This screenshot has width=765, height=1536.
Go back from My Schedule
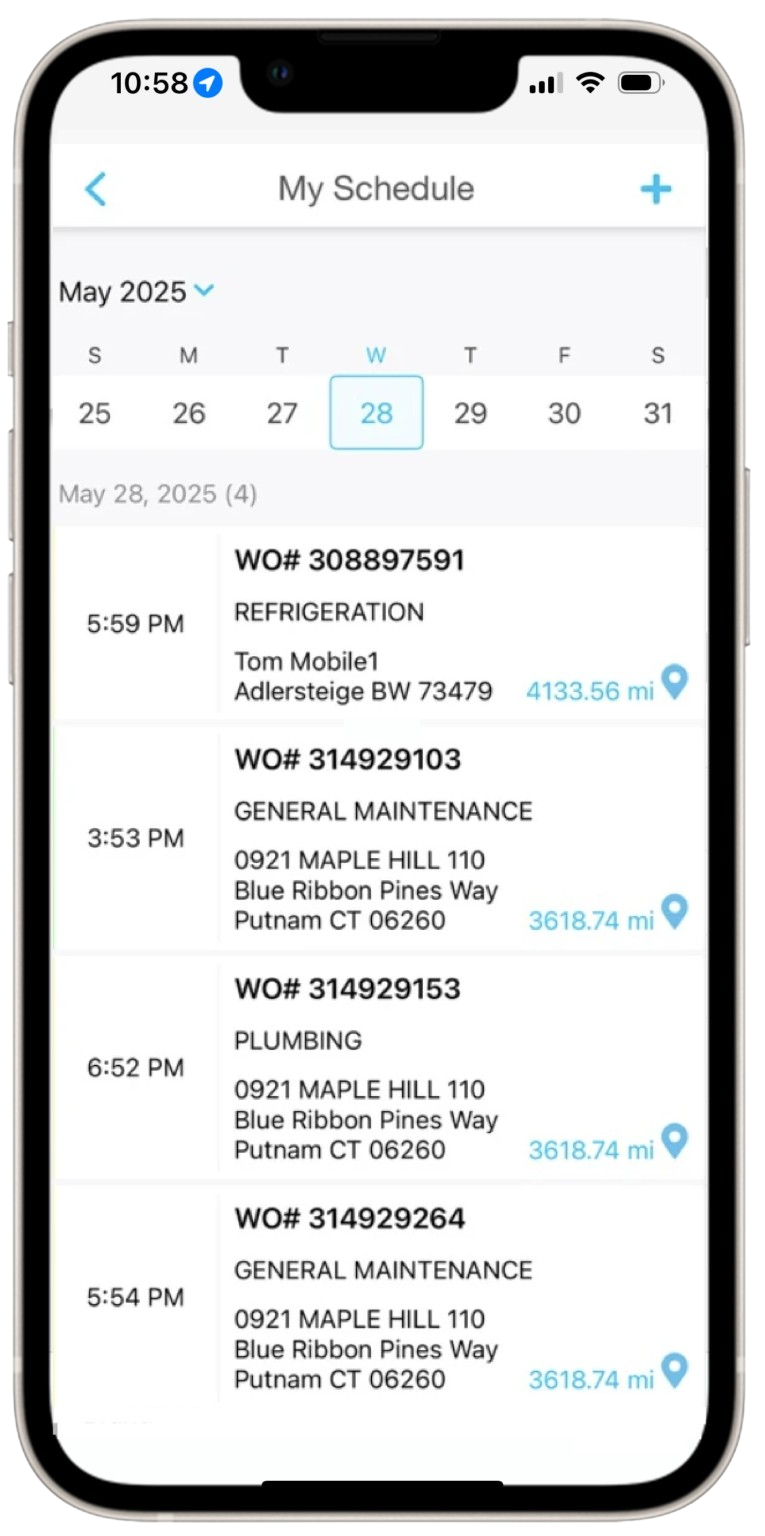coord(96,188)
